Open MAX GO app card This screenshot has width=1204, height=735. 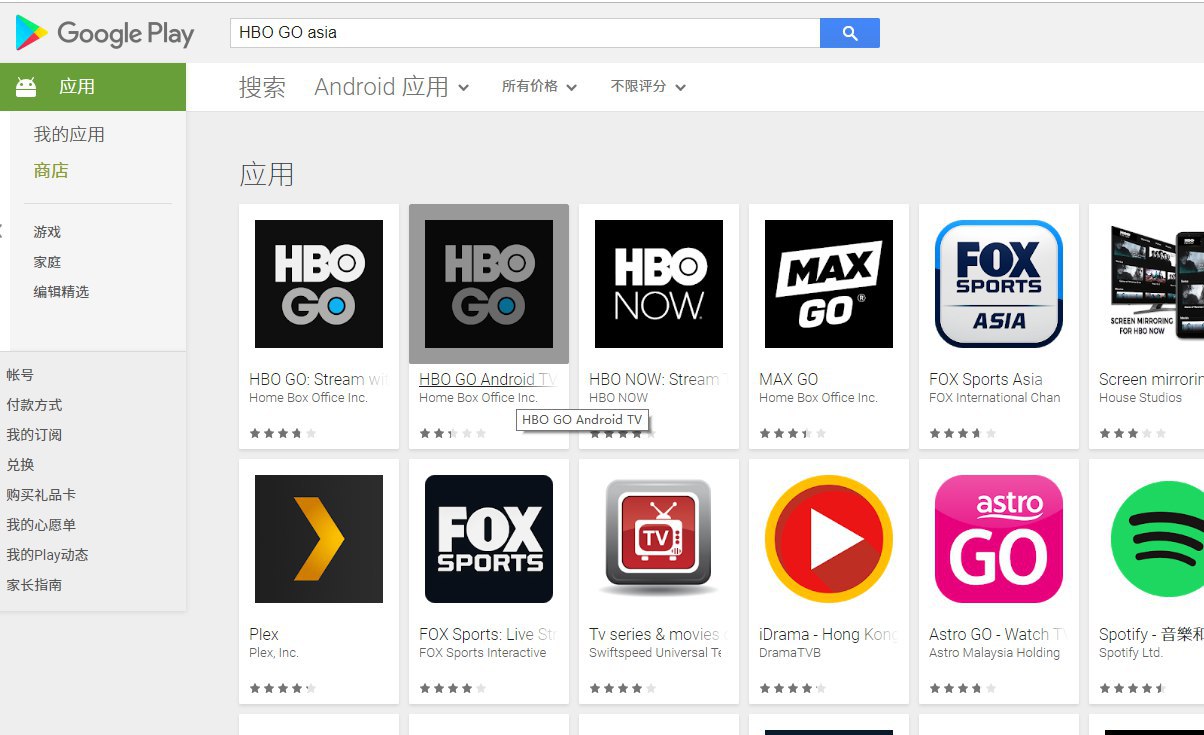pos(828,285)
